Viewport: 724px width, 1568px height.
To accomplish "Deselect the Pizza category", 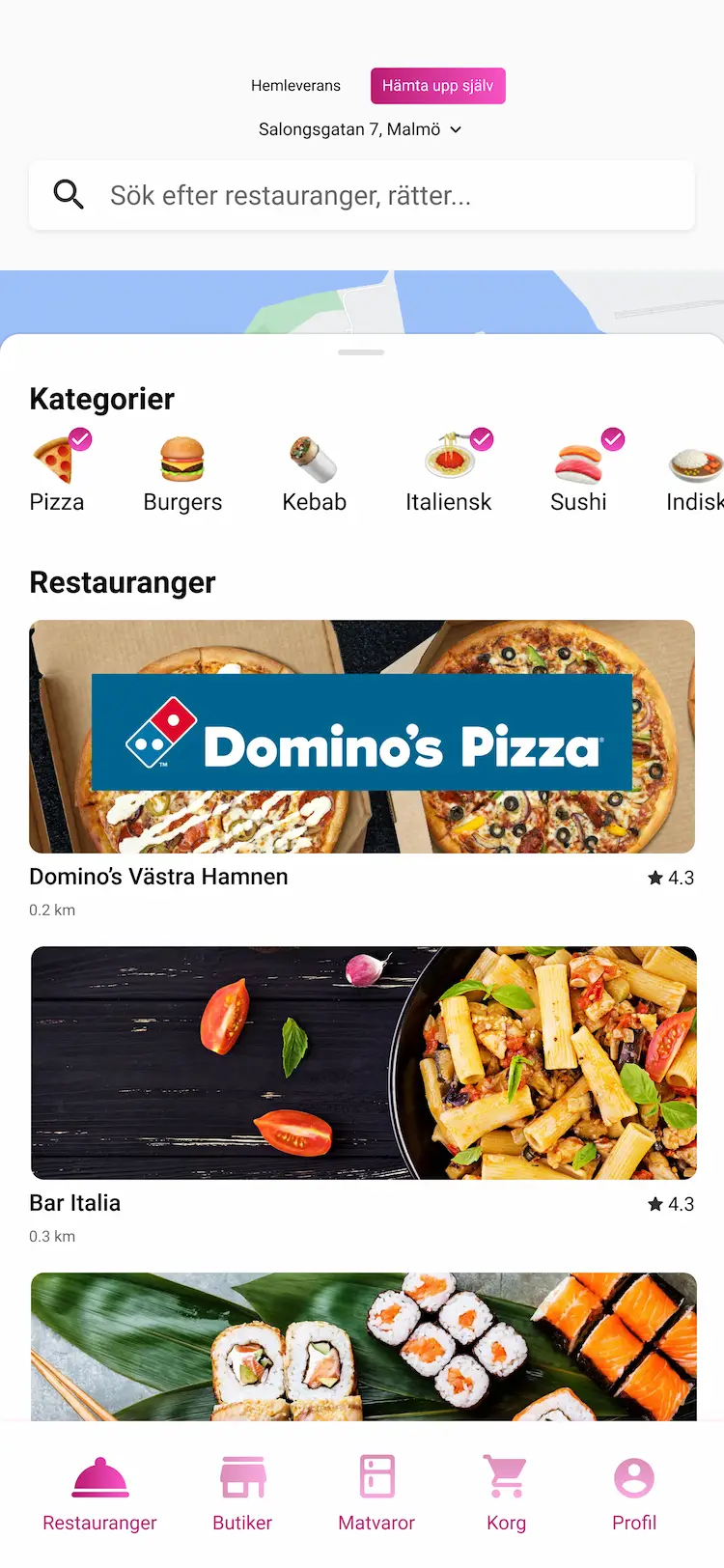I will coord(58,473).
